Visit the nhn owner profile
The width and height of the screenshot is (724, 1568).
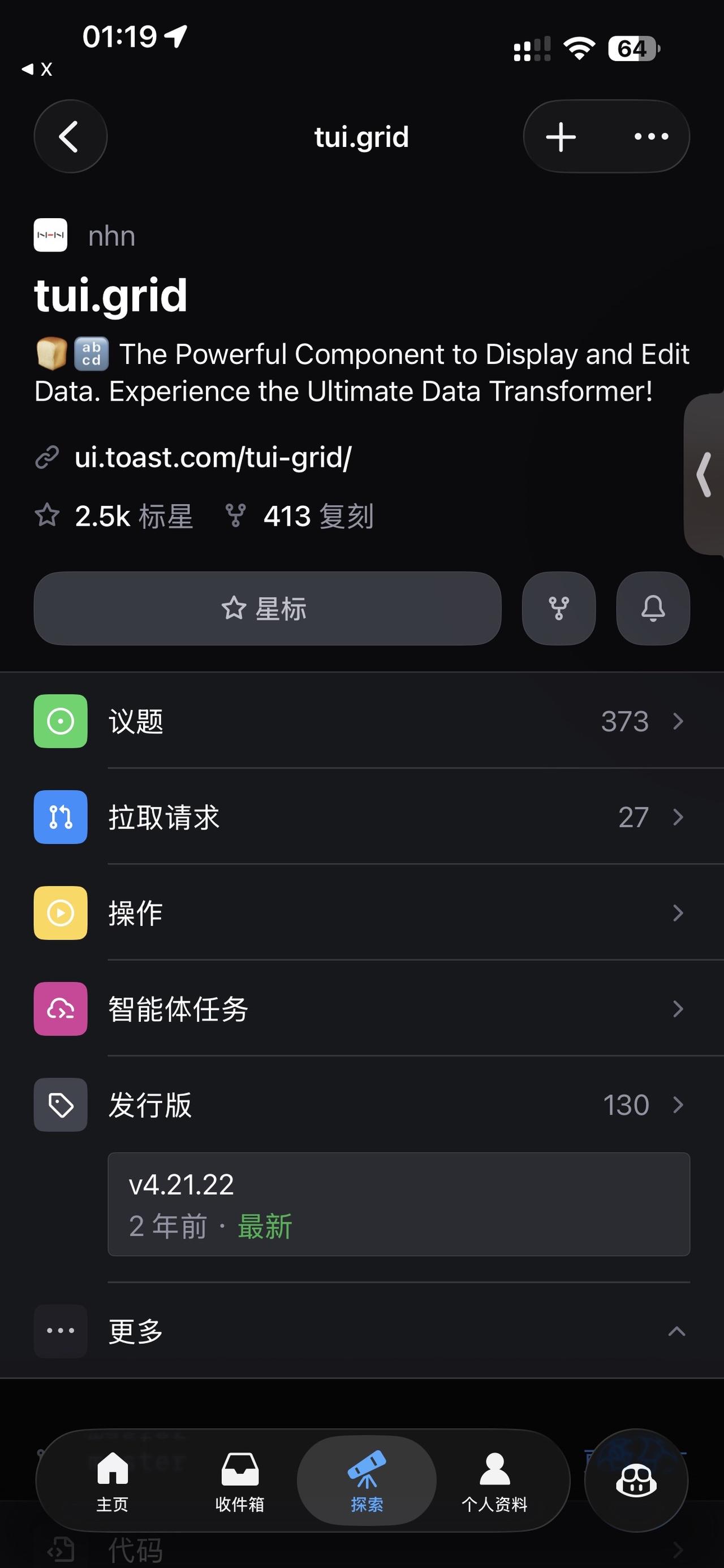[111, 235]
